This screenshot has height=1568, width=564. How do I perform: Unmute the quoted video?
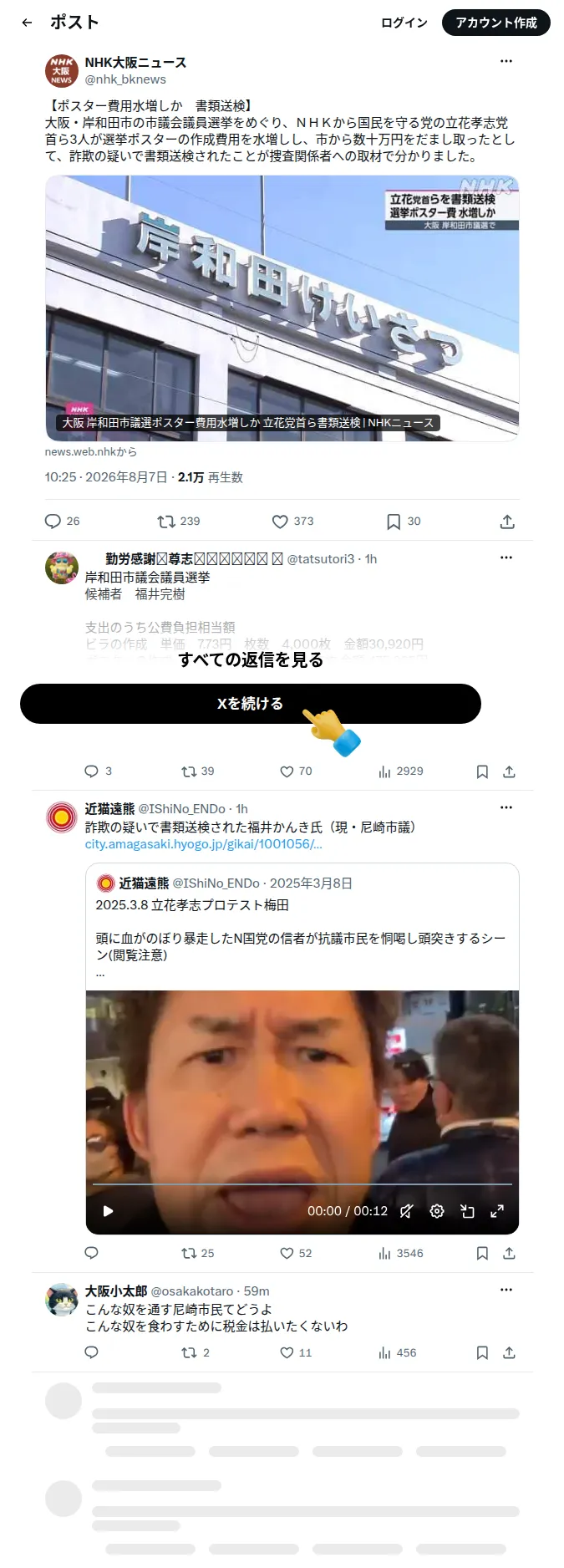(406, 1211)
